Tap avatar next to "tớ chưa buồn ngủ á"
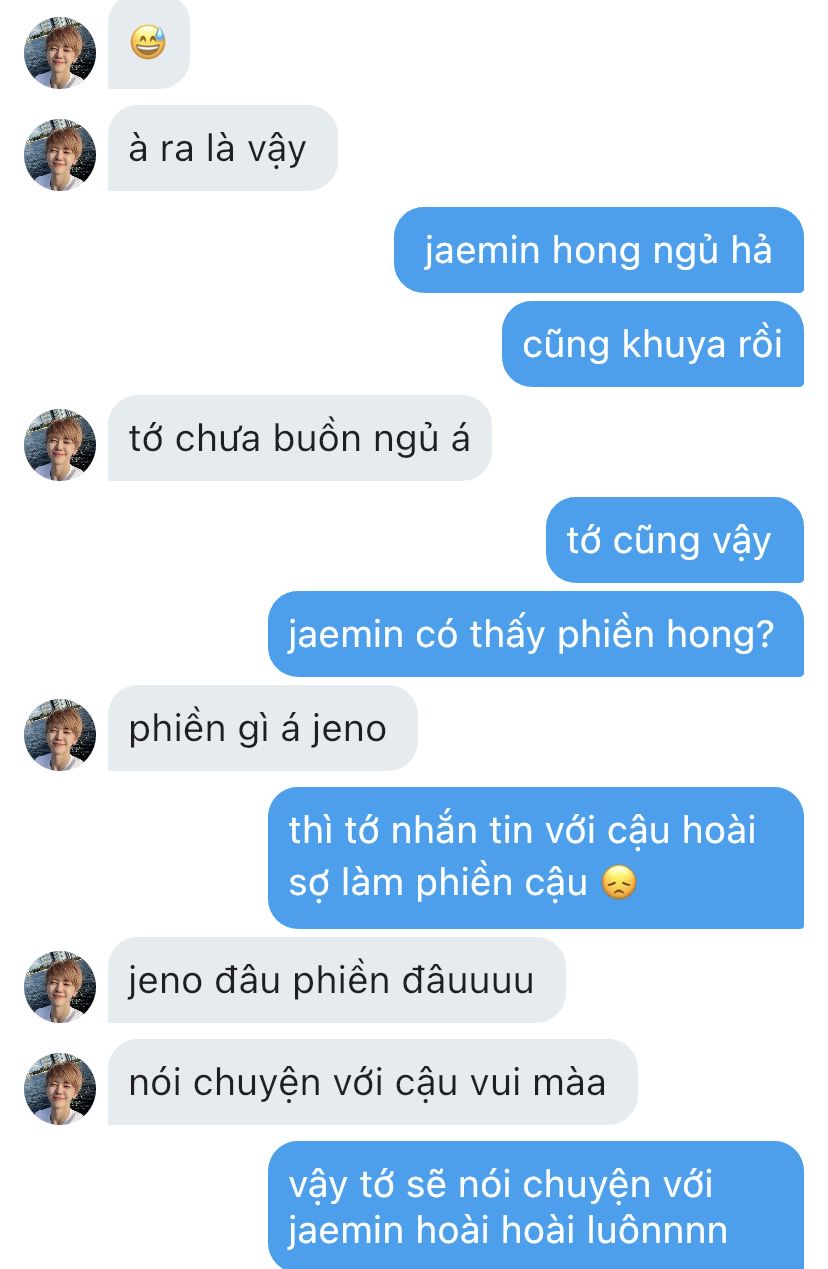This screenshot has width=828, height=1269. (x=60, y=444)
